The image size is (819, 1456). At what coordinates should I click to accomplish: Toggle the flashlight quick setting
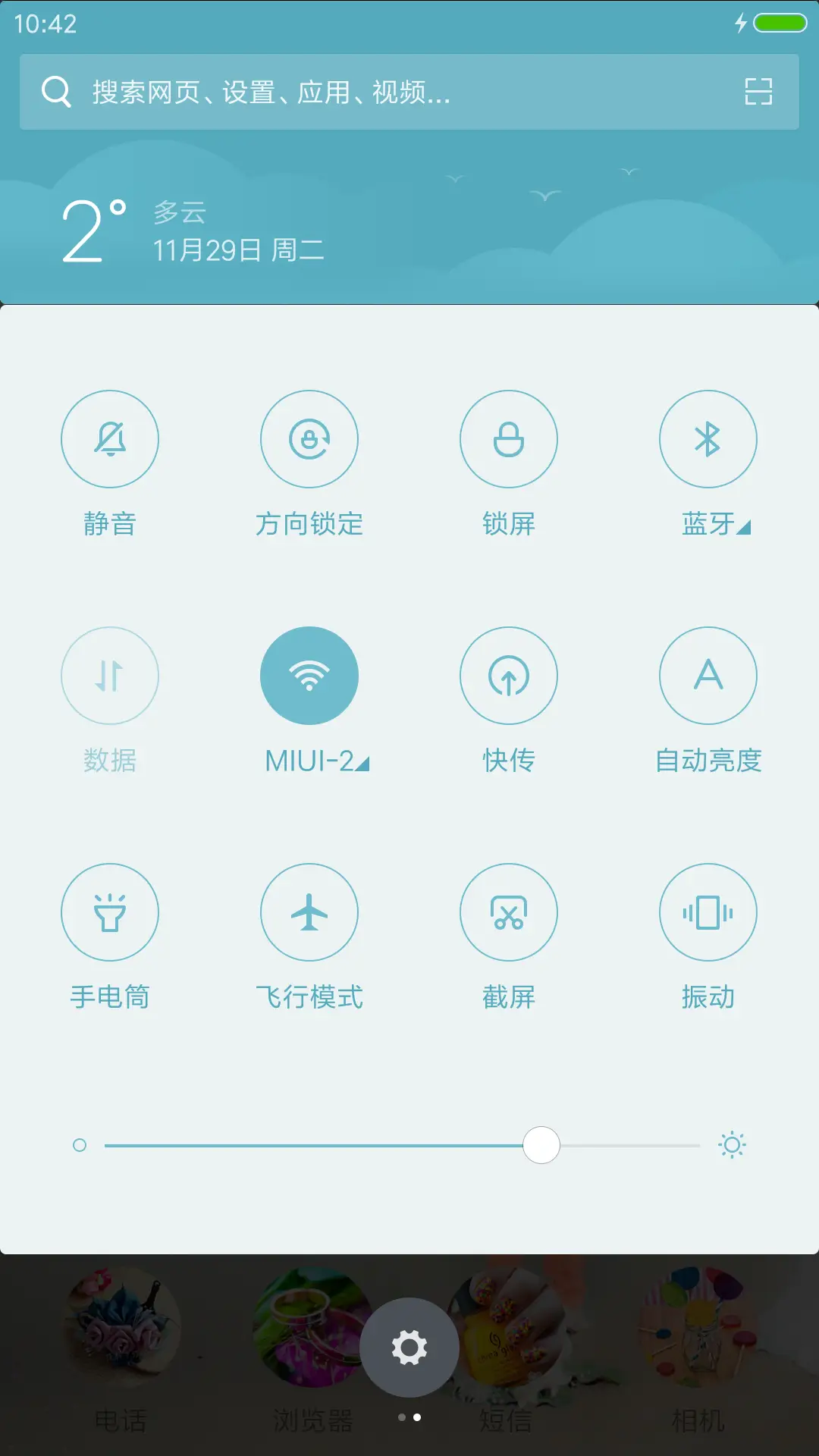click(110, 912)
